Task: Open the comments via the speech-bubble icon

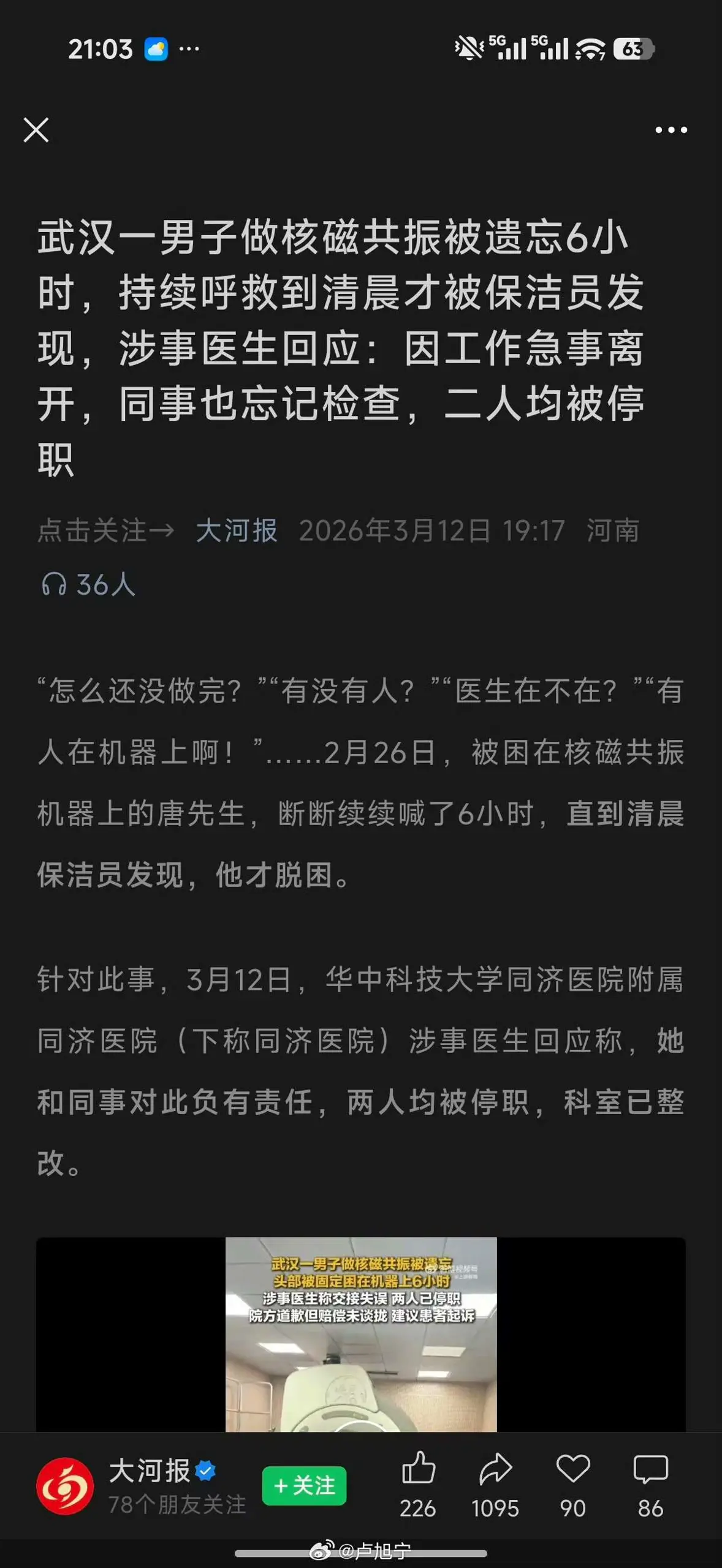Action: tap(650, 1470)
